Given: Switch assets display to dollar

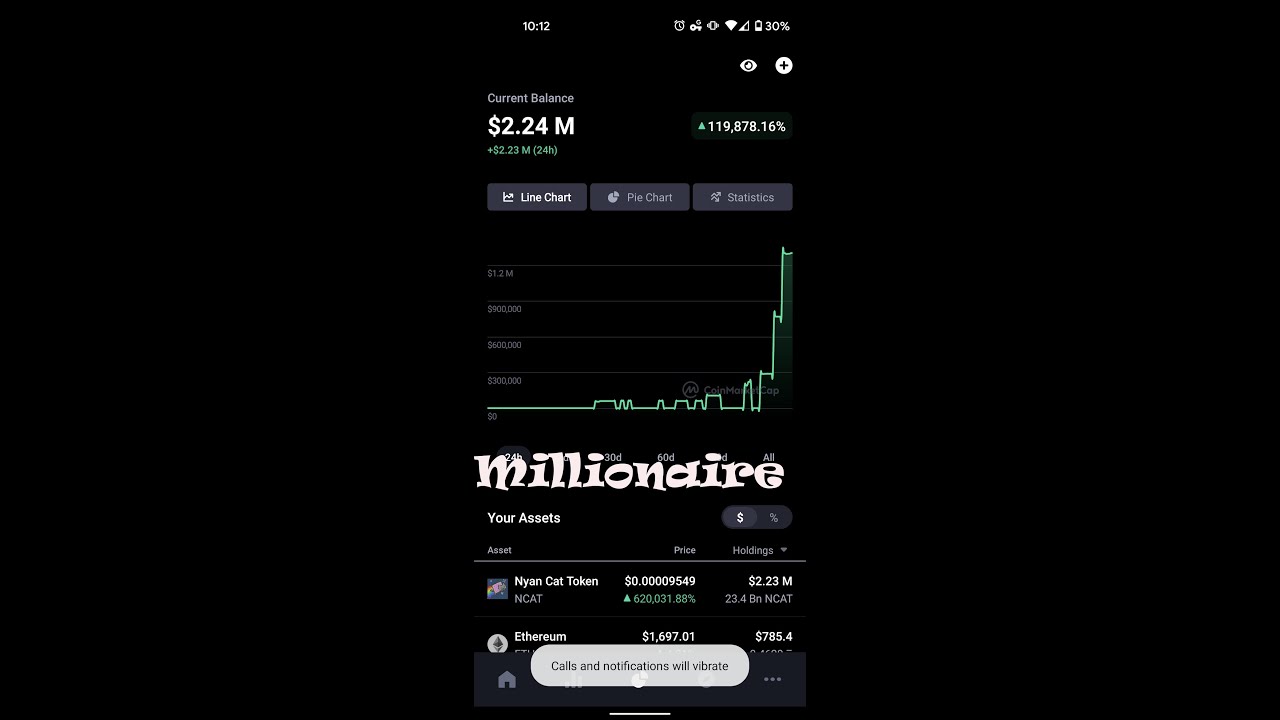Looking at the screenshot, I should [x=740, y=518].
